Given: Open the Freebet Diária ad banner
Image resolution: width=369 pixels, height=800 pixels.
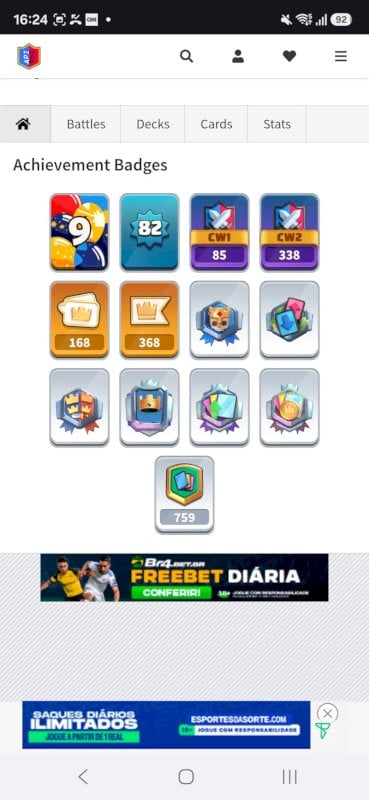Looking at the screenshot, I should 184,578.
